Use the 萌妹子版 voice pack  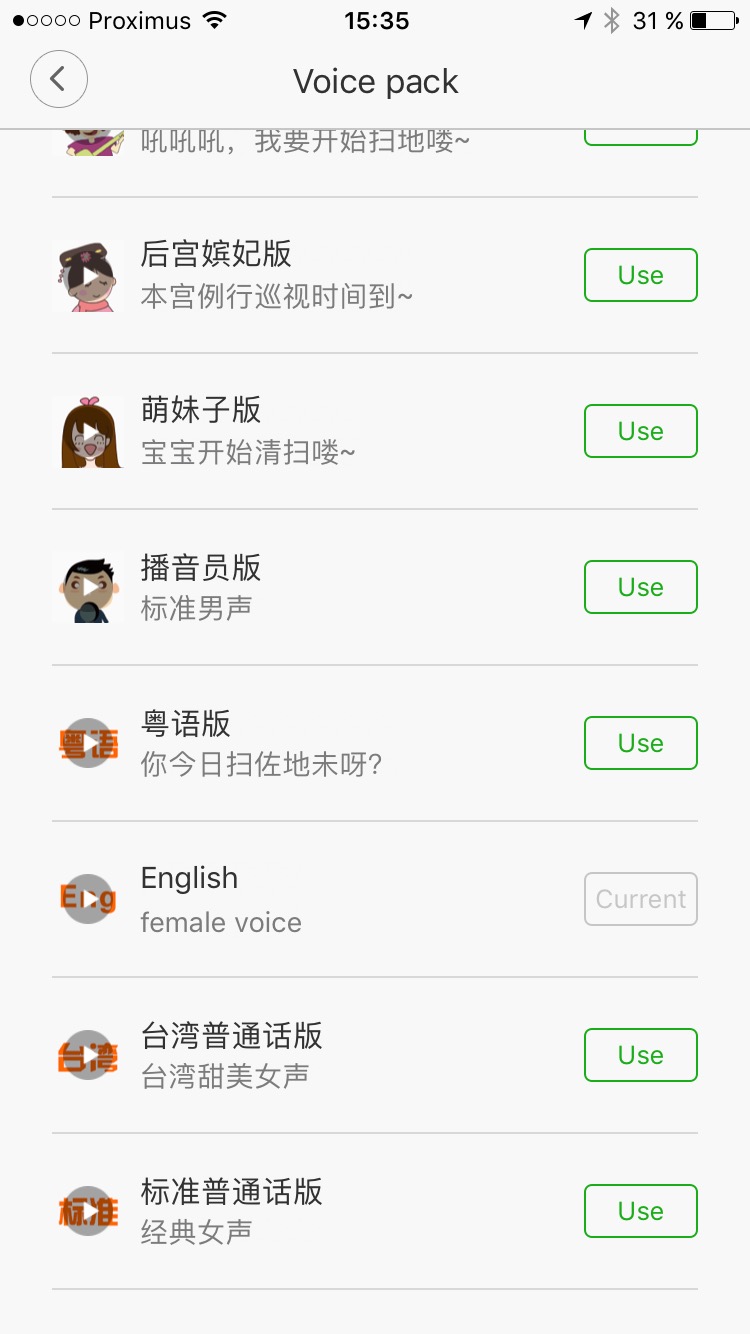click(640, 431)
